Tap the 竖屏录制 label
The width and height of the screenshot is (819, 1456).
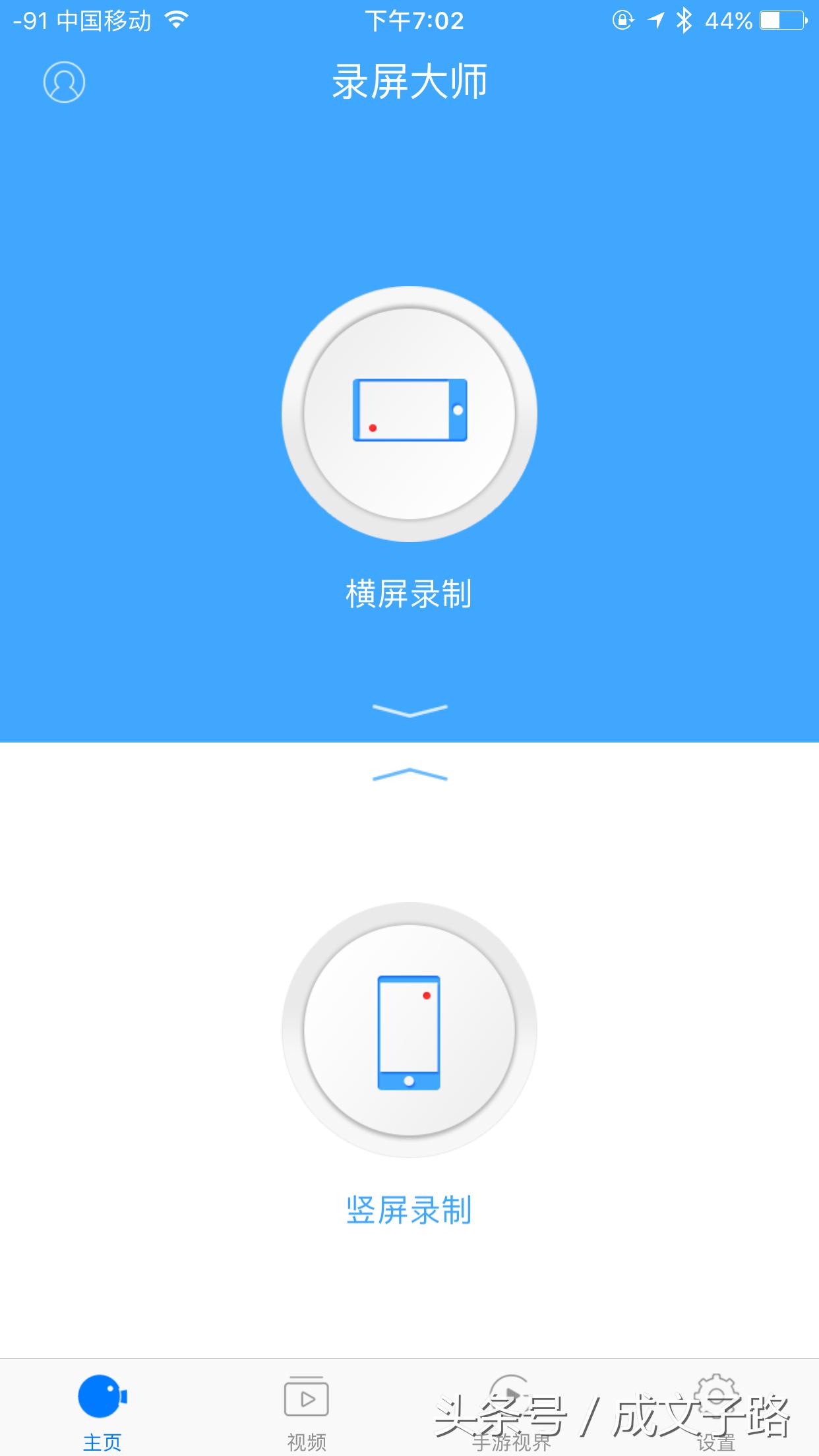pos(409,1209)
